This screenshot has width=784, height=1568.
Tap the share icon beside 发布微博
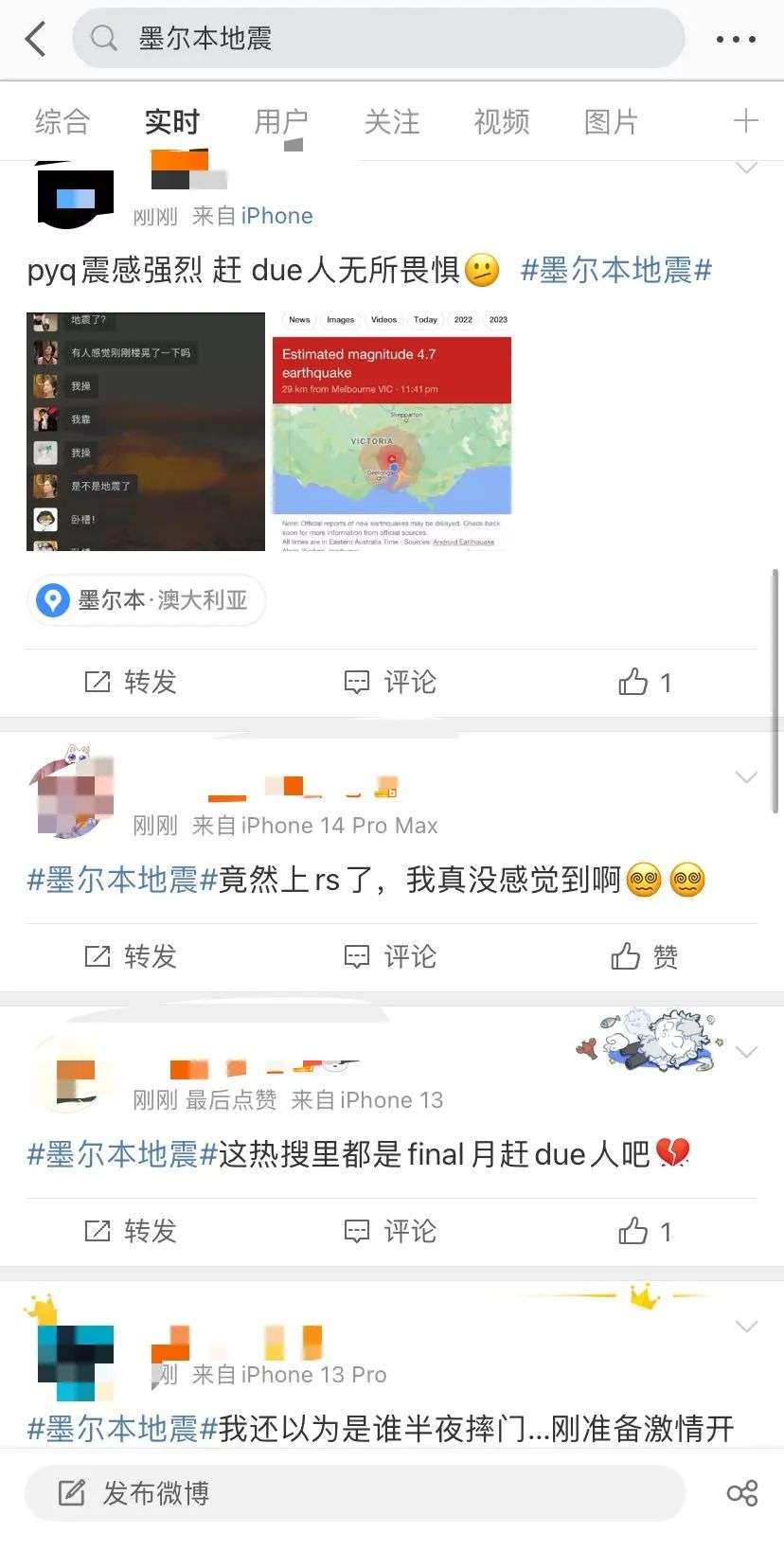pyautogui.click(x=742, y=1493)
